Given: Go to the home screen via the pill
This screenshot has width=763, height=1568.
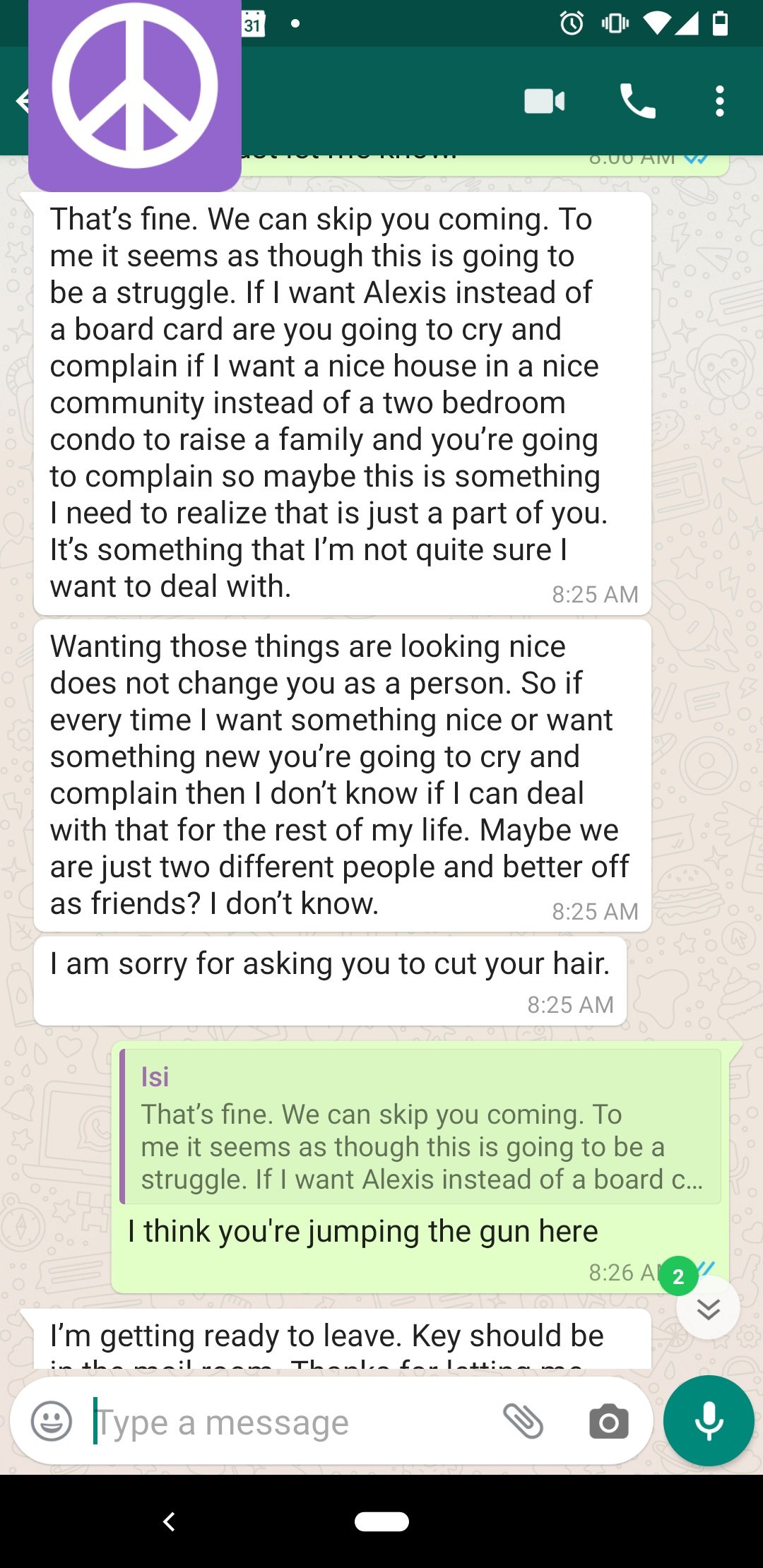Looking at the screenshot, I should coord(381,1521).
